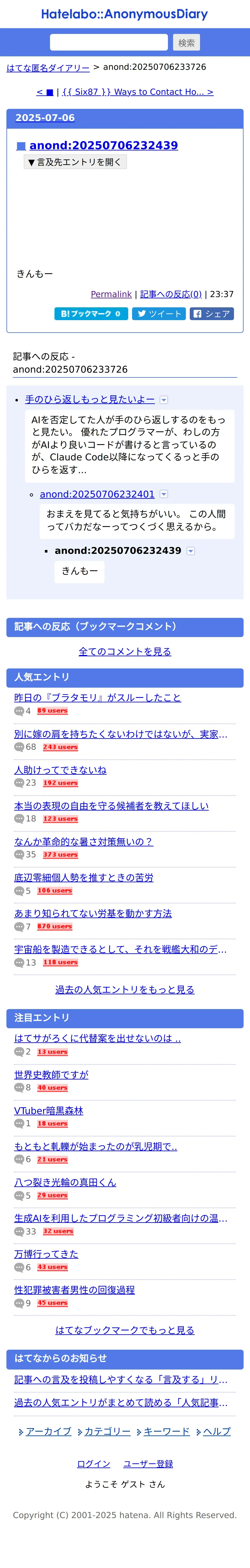Go to ユーザー登録
Image resolution: width=250 pixels, height=1568 pixels.
tap(148, 1464)
